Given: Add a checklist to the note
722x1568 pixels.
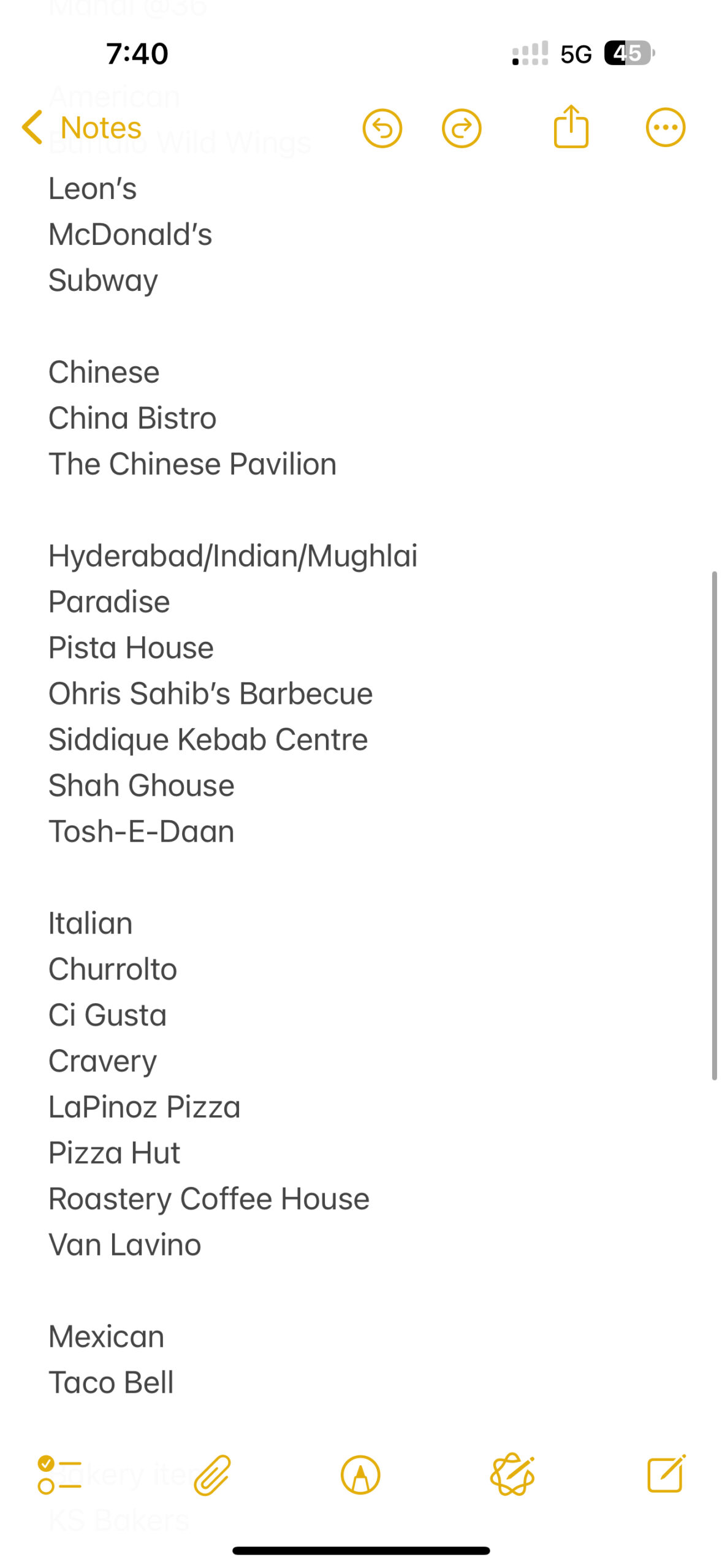Looking at the screenshot, I should [x=59, y=1475].
